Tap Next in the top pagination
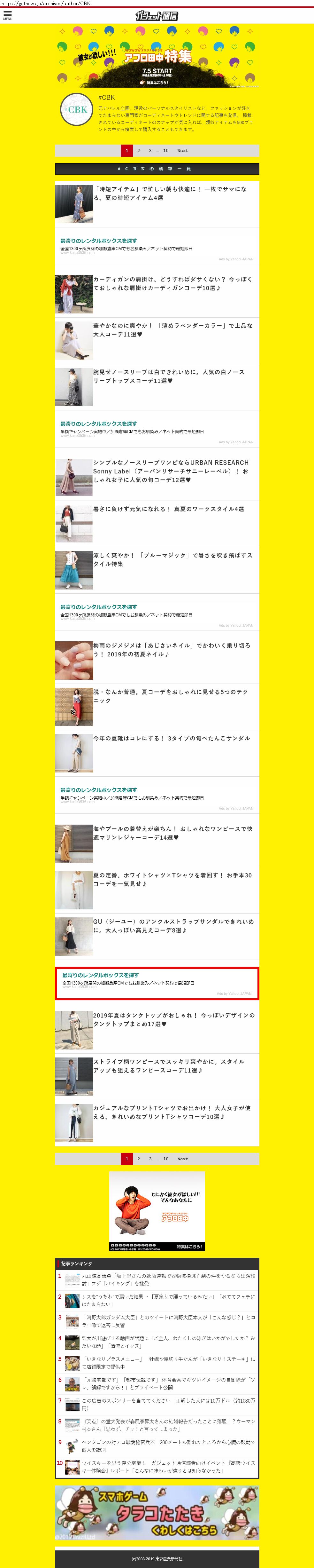Viewport: 314px width, 1568px height. click(x=182, y=150)
